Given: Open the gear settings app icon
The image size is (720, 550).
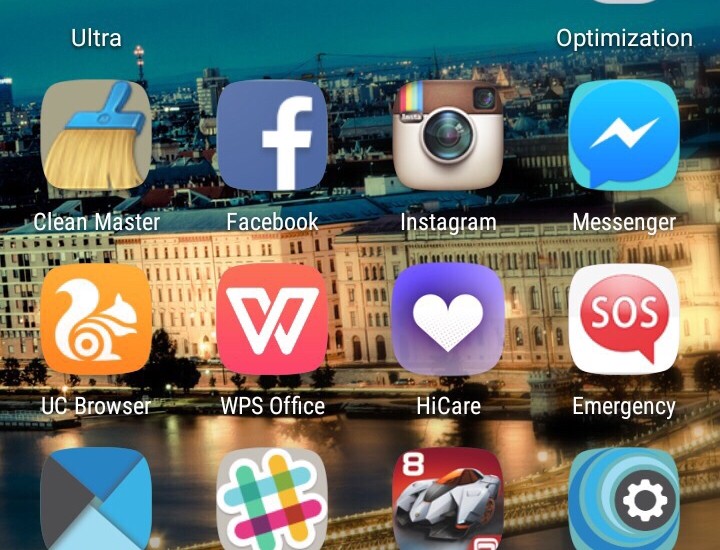Looking at the screenshot, I should [623, 500].
